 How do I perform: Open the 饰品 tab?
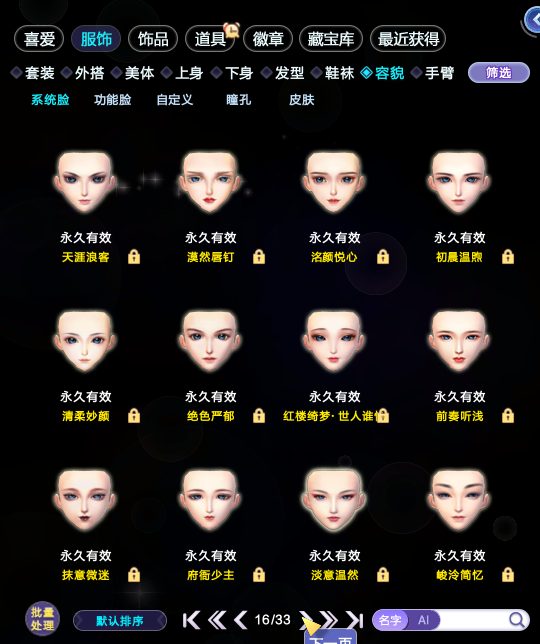tap(153, 39)
